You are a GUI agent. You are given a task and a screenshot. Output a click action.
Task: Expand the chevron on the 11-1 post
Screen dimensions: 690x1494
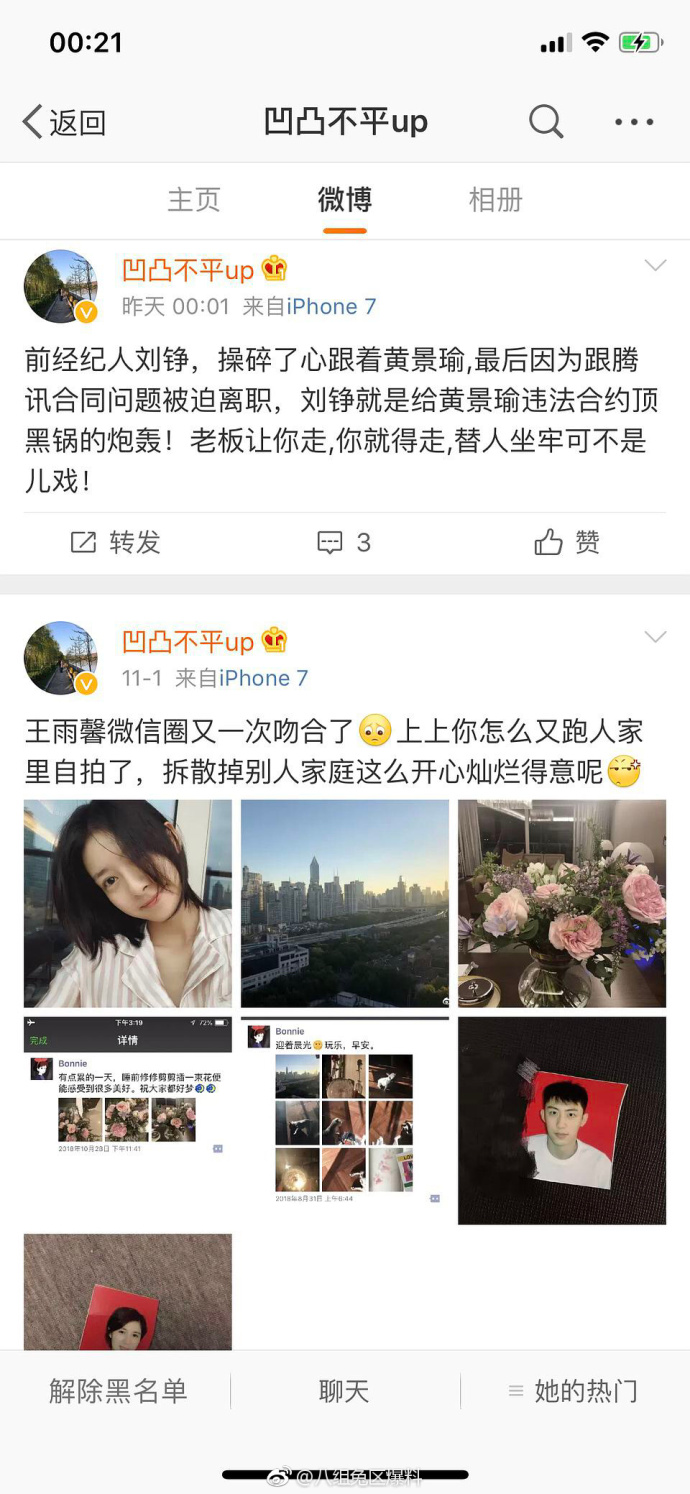click(655, 637)
